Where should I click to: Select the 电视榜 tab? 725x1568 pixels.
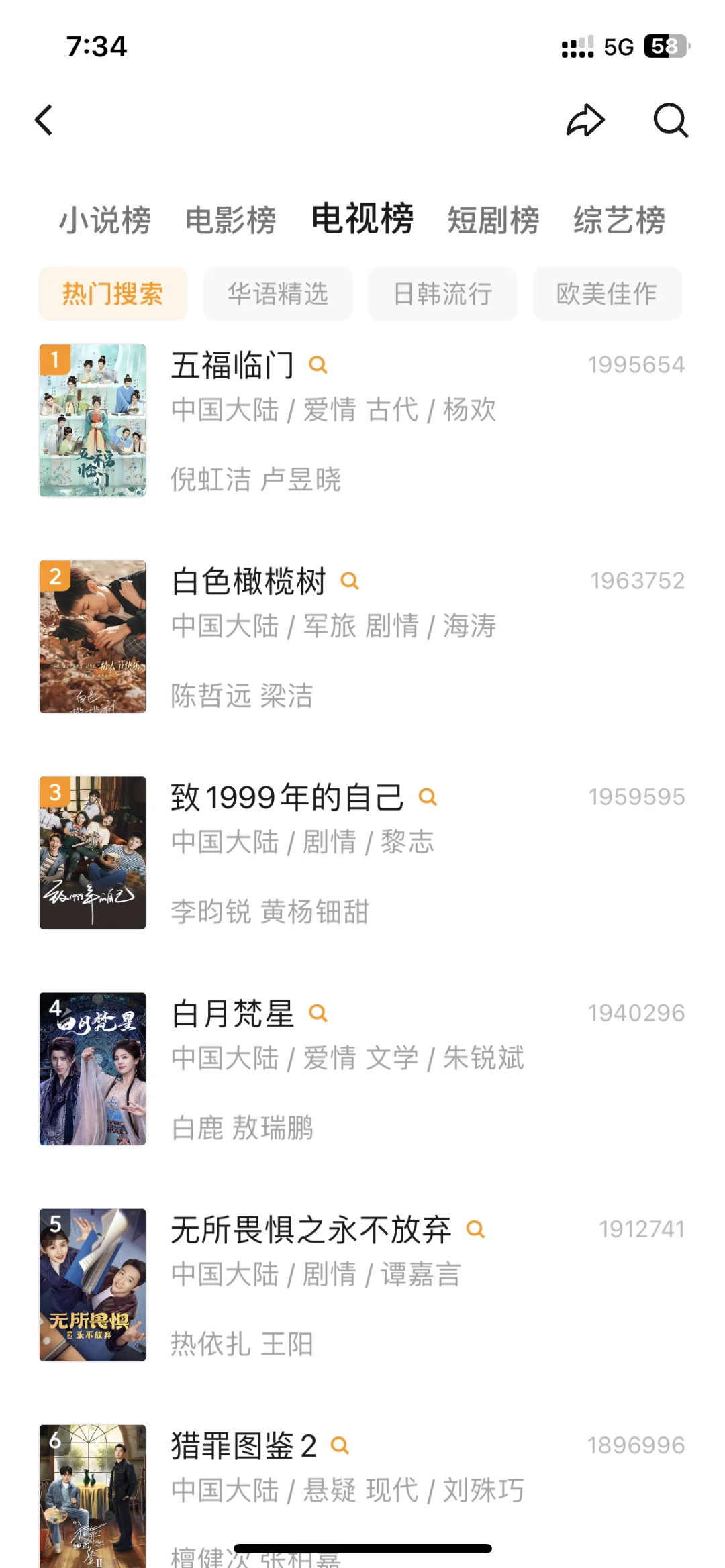pos(362,219)
